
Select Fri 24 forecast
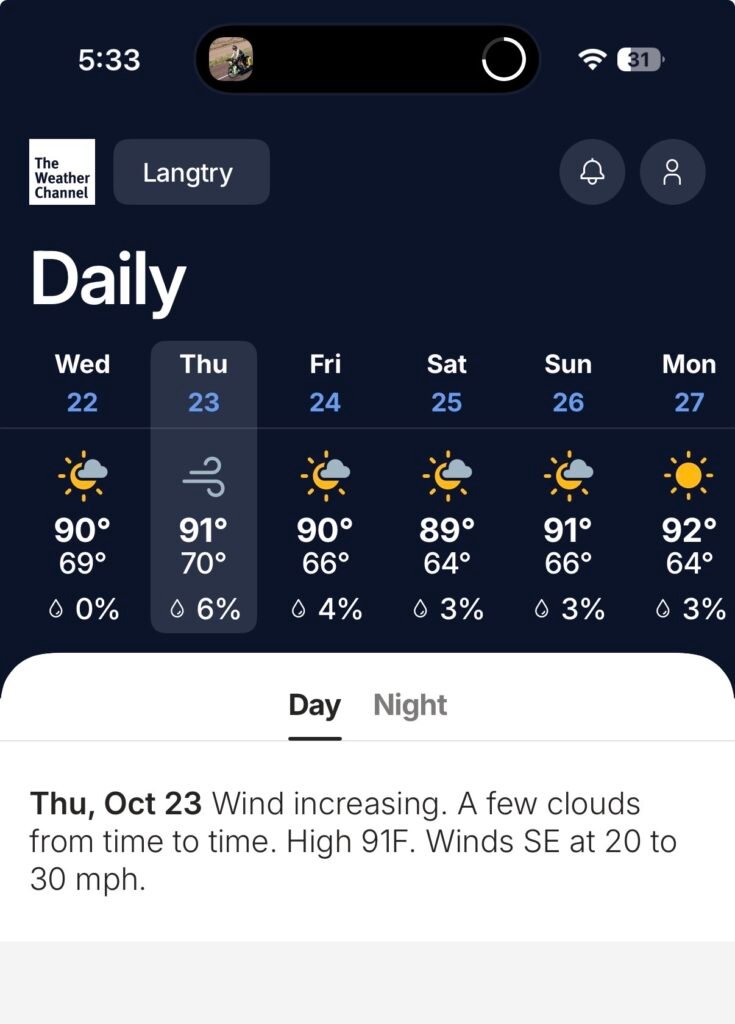[x=325, y=487]
